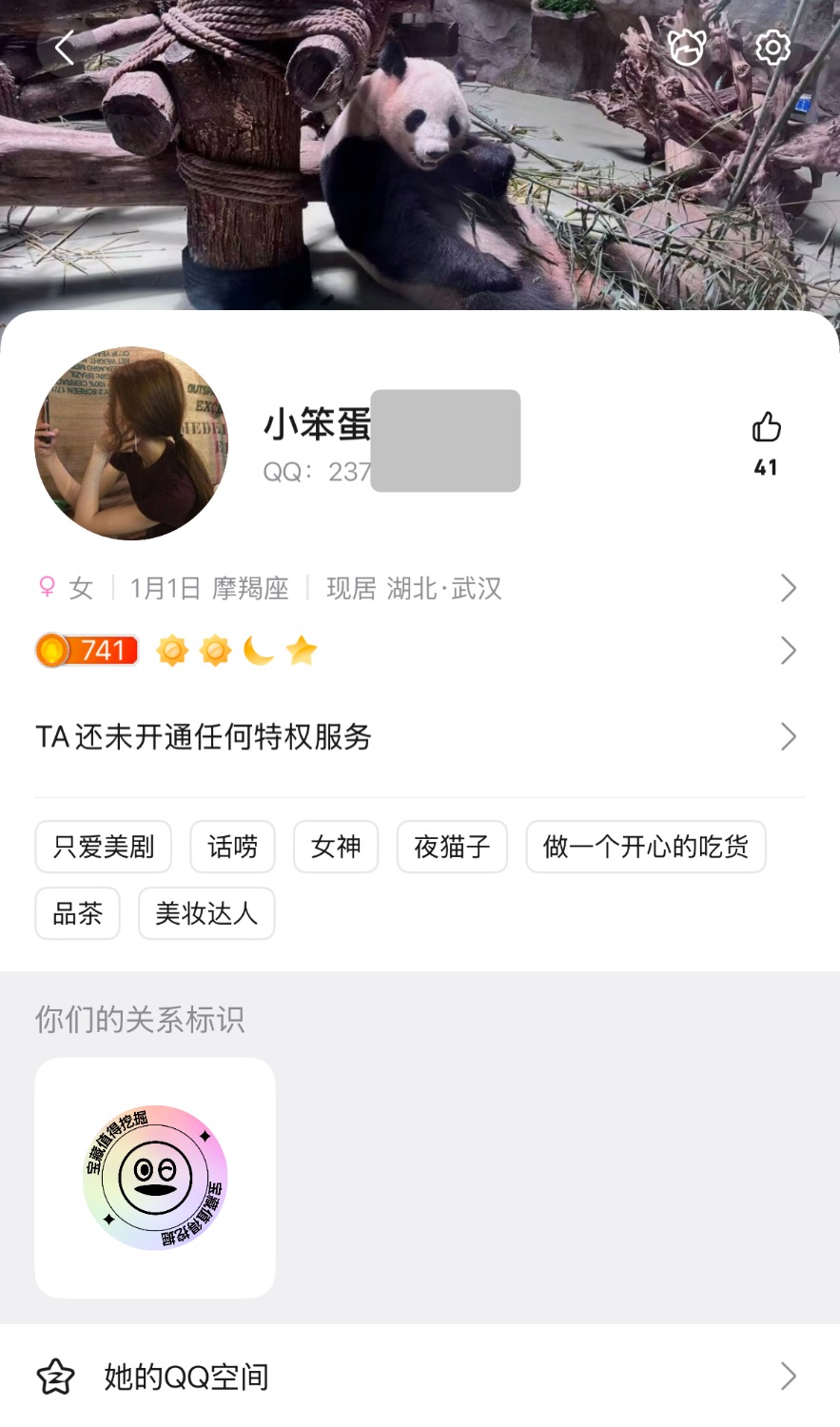840x1427 pixels.
Task: Tap the bear face icon
Action: tap(687, 47)
